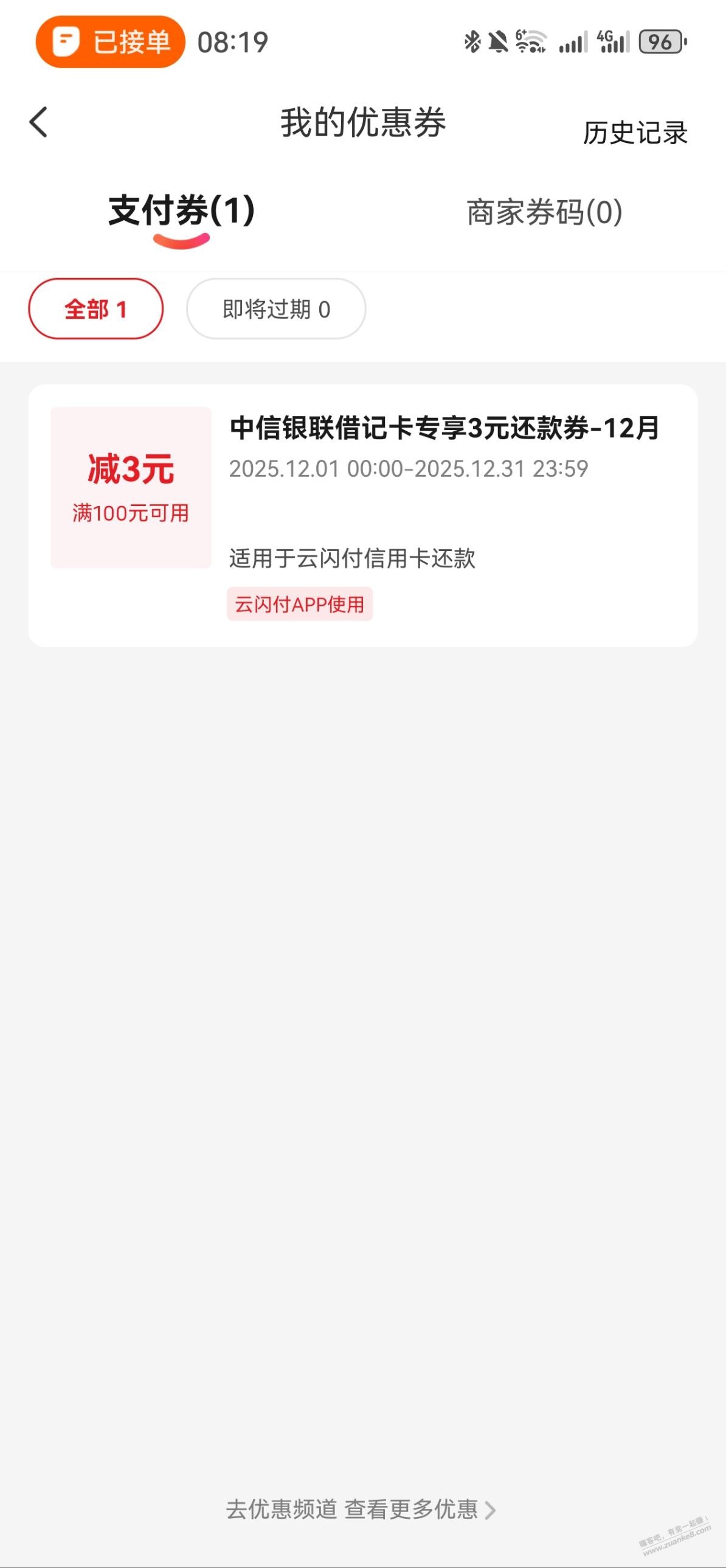Open the 已接单 status pill
The width and height of the screenshot is (726, 1568).
click(110, 42)
